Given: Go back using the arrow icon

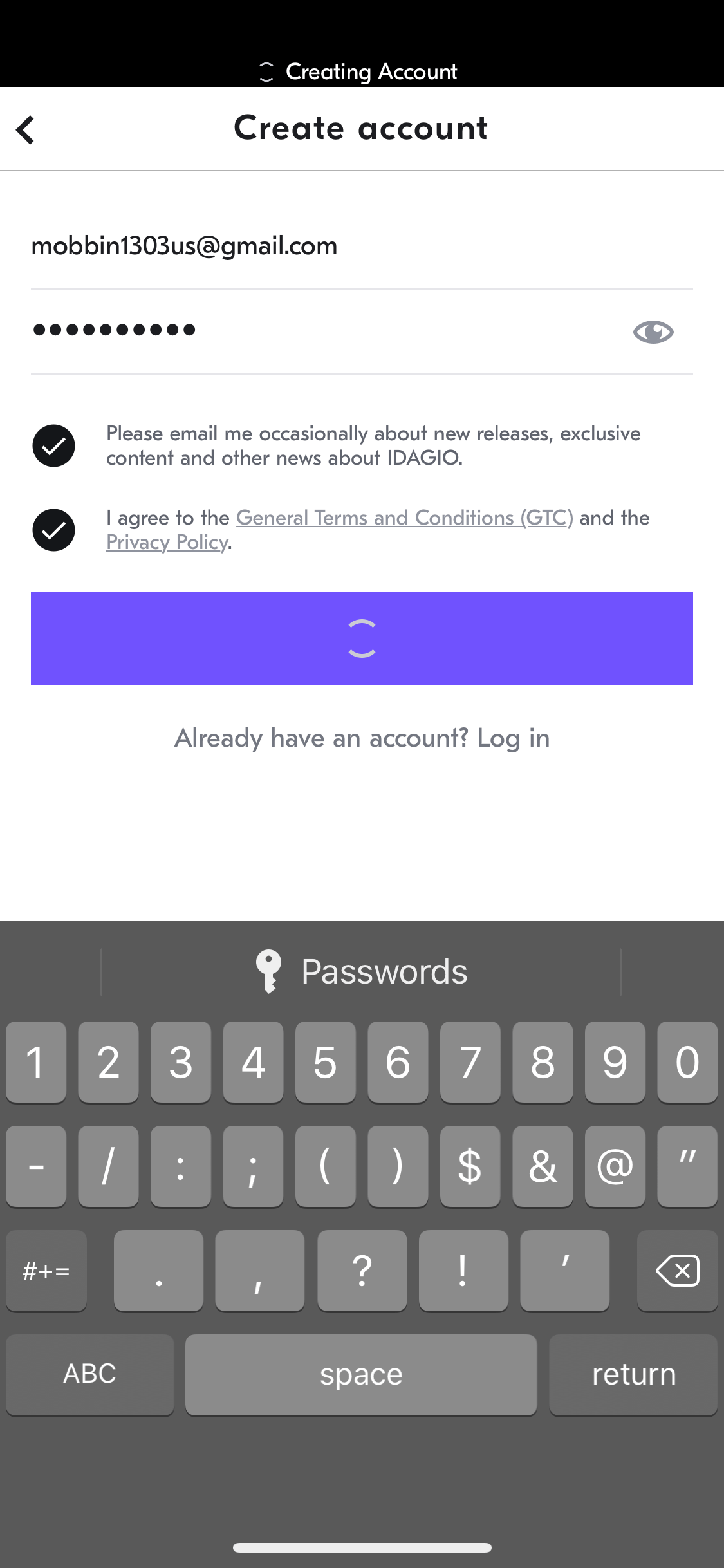Looking at the screenshot, I should pos(26,129).
